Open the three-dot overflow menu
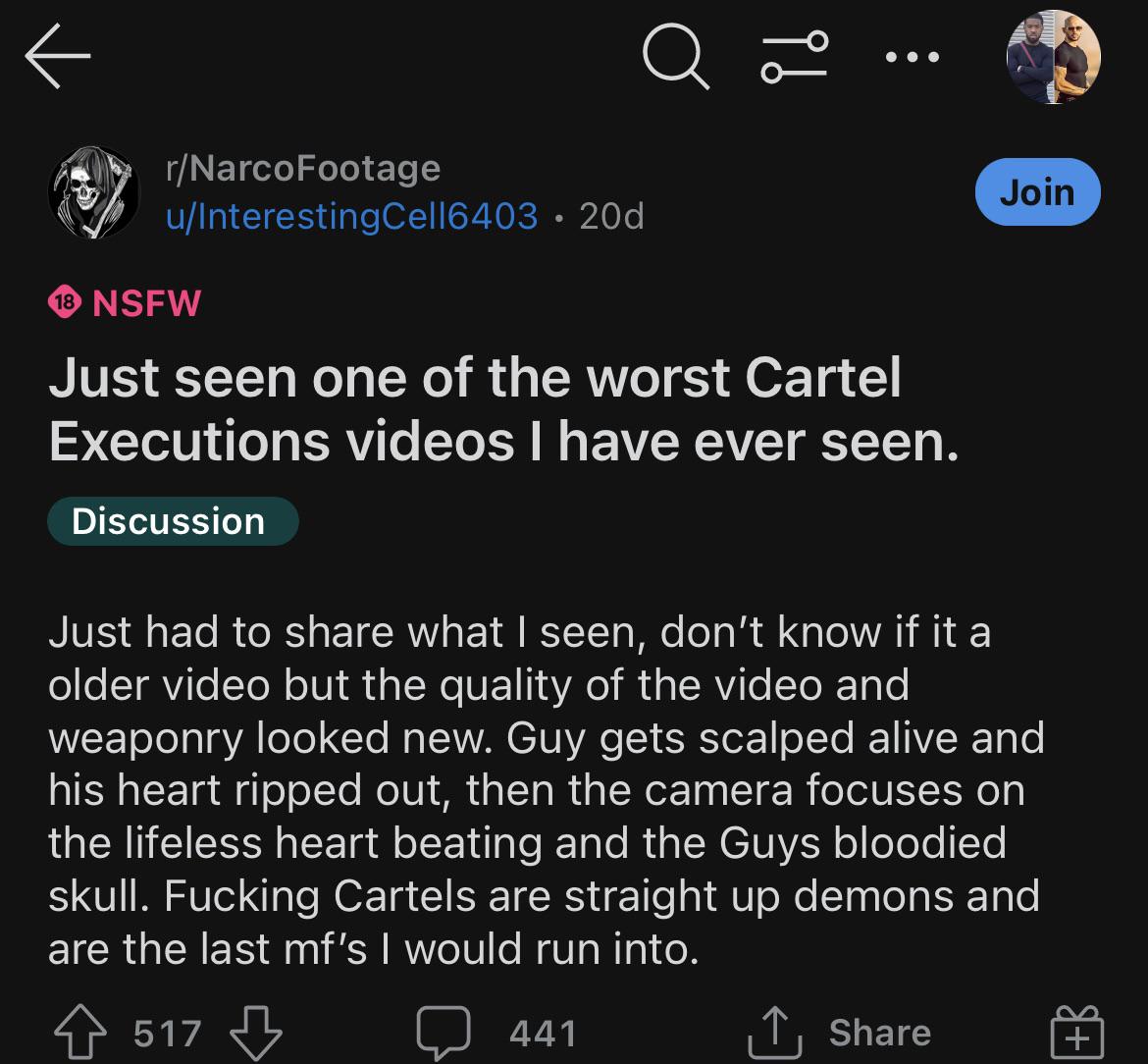The height and width of the screenshot is (1064, 1148). tap(912, 57)
